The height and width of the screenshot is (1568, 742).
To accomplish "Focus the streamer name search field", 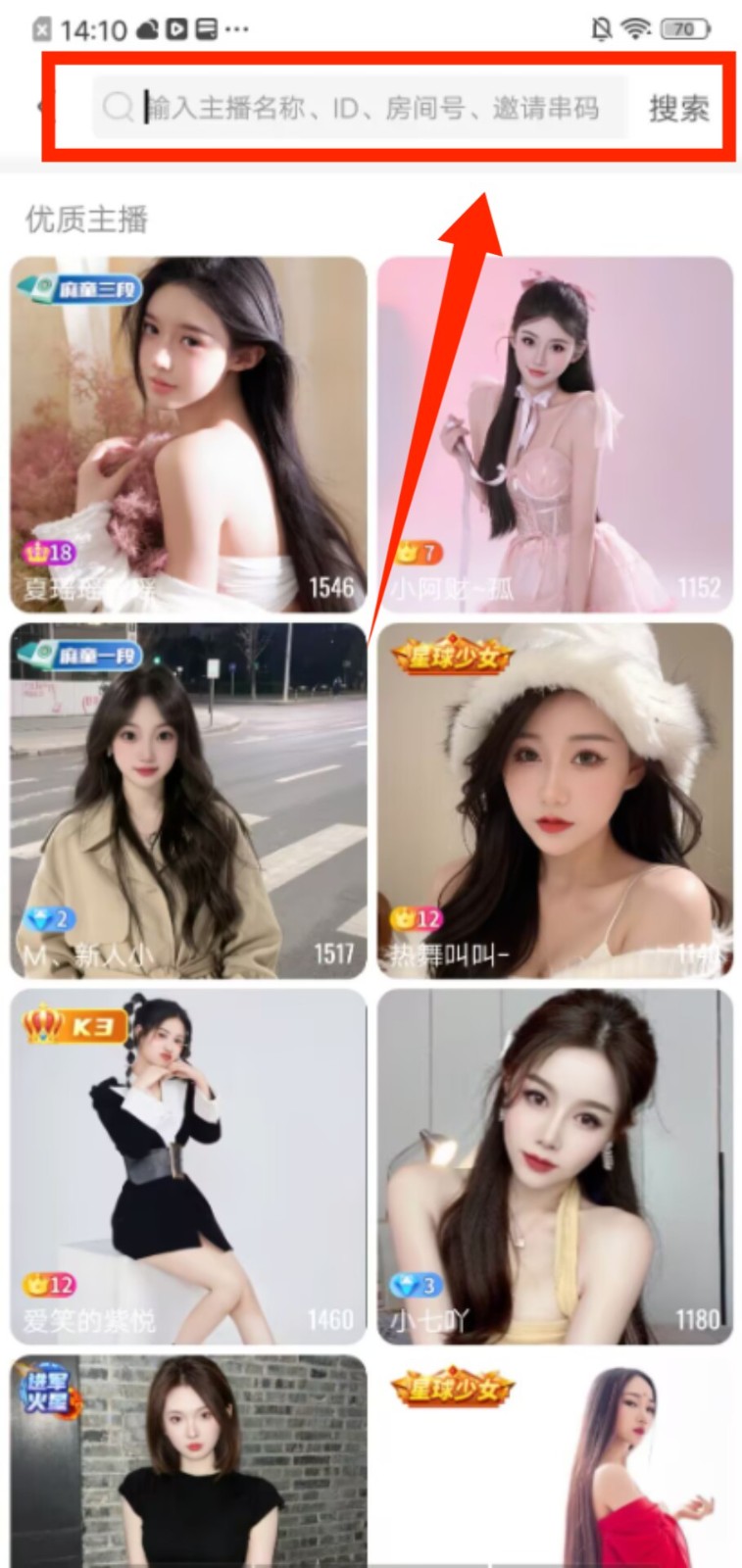I will pos(372,108).
